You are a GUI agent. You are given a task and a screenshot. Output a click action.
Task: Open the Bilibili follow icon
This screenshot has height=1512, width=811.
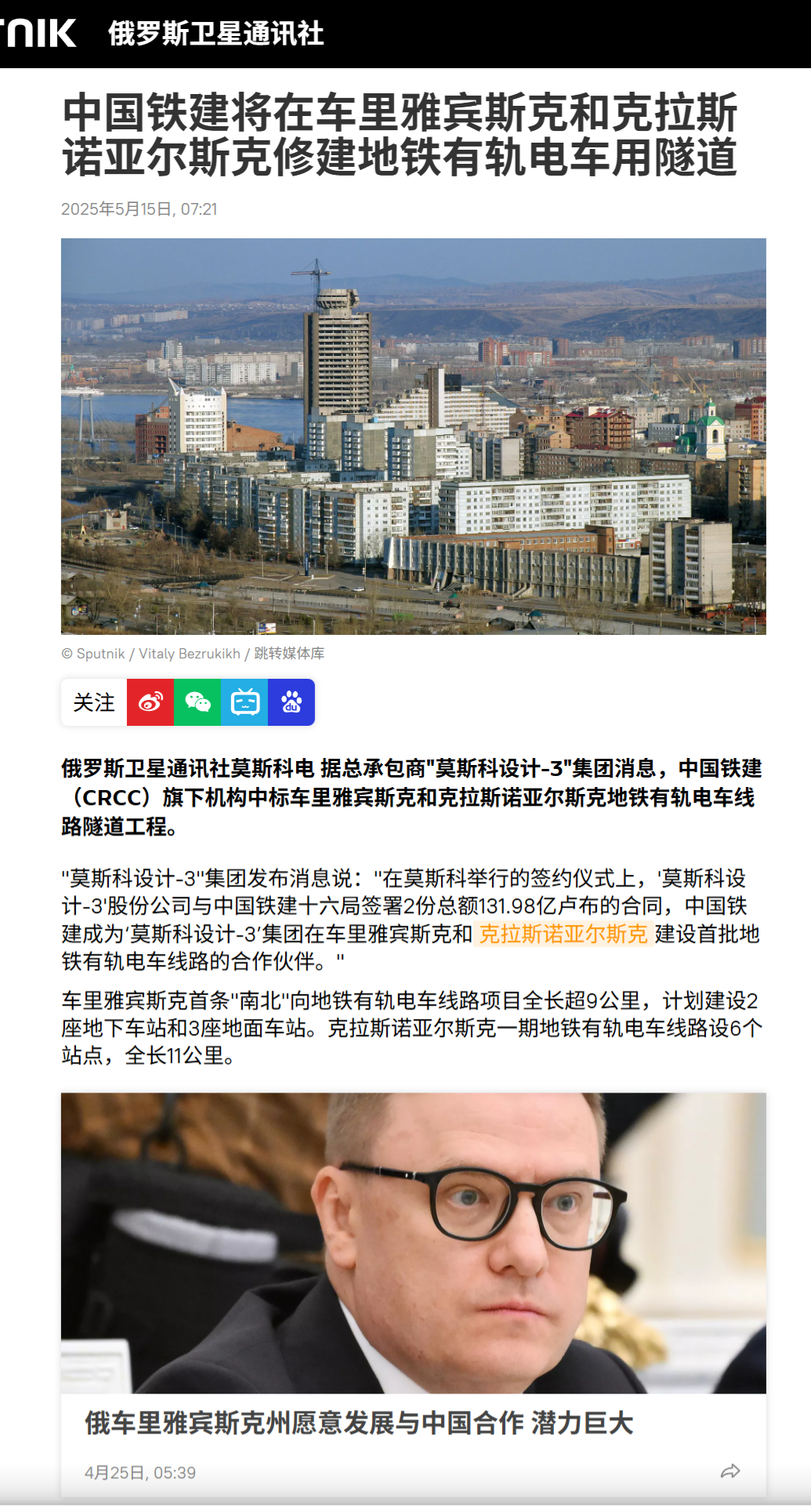click(x=244, y=702)
